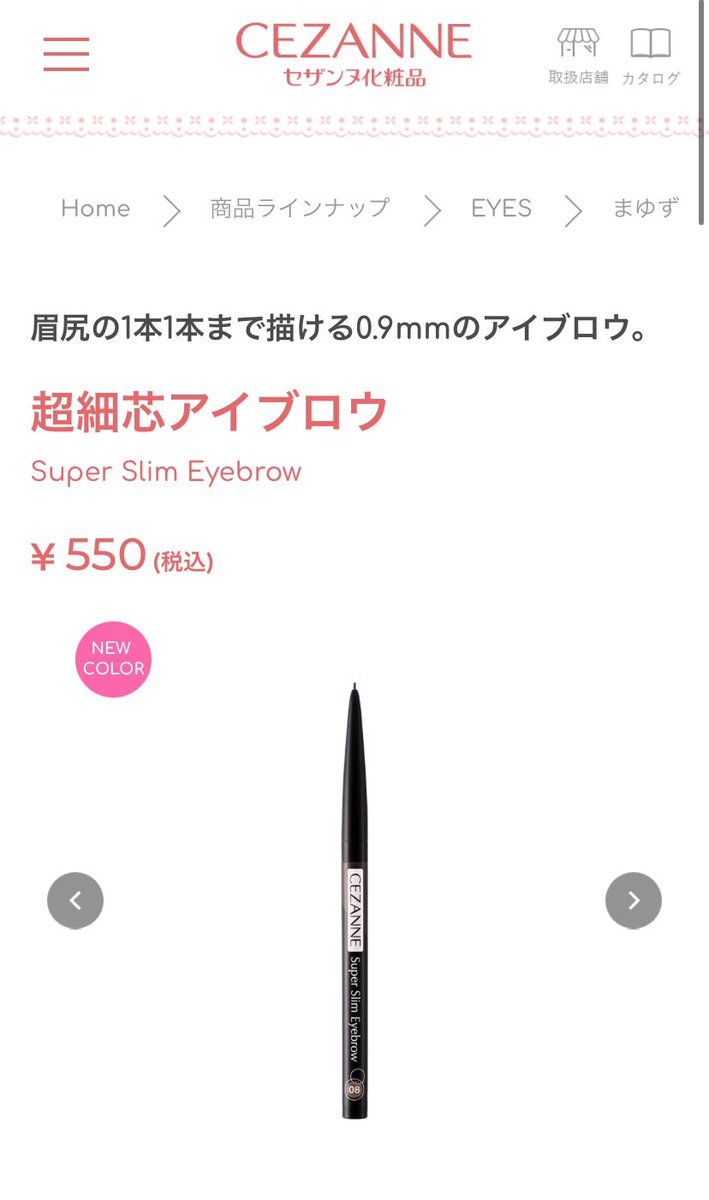Open 商品ラインナップ breadcrumb
Image resolution: width=709 pixels, height=1200 pixels.
(299, 208)
